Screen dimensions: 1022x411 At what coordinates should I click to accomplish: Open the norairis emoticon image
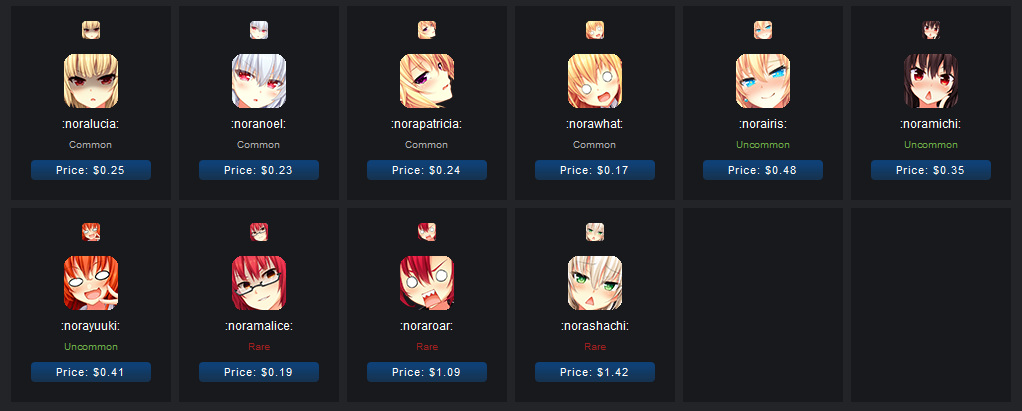coord(763,81)
